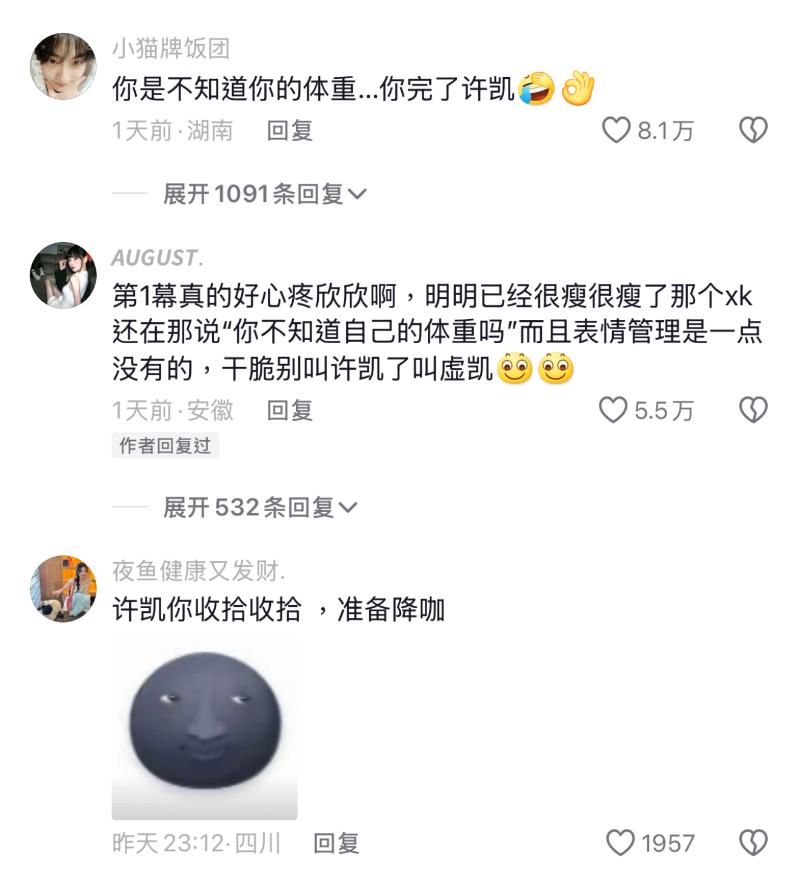Visit 夜鱼健康又发财's profile avatar

(63, 588)
